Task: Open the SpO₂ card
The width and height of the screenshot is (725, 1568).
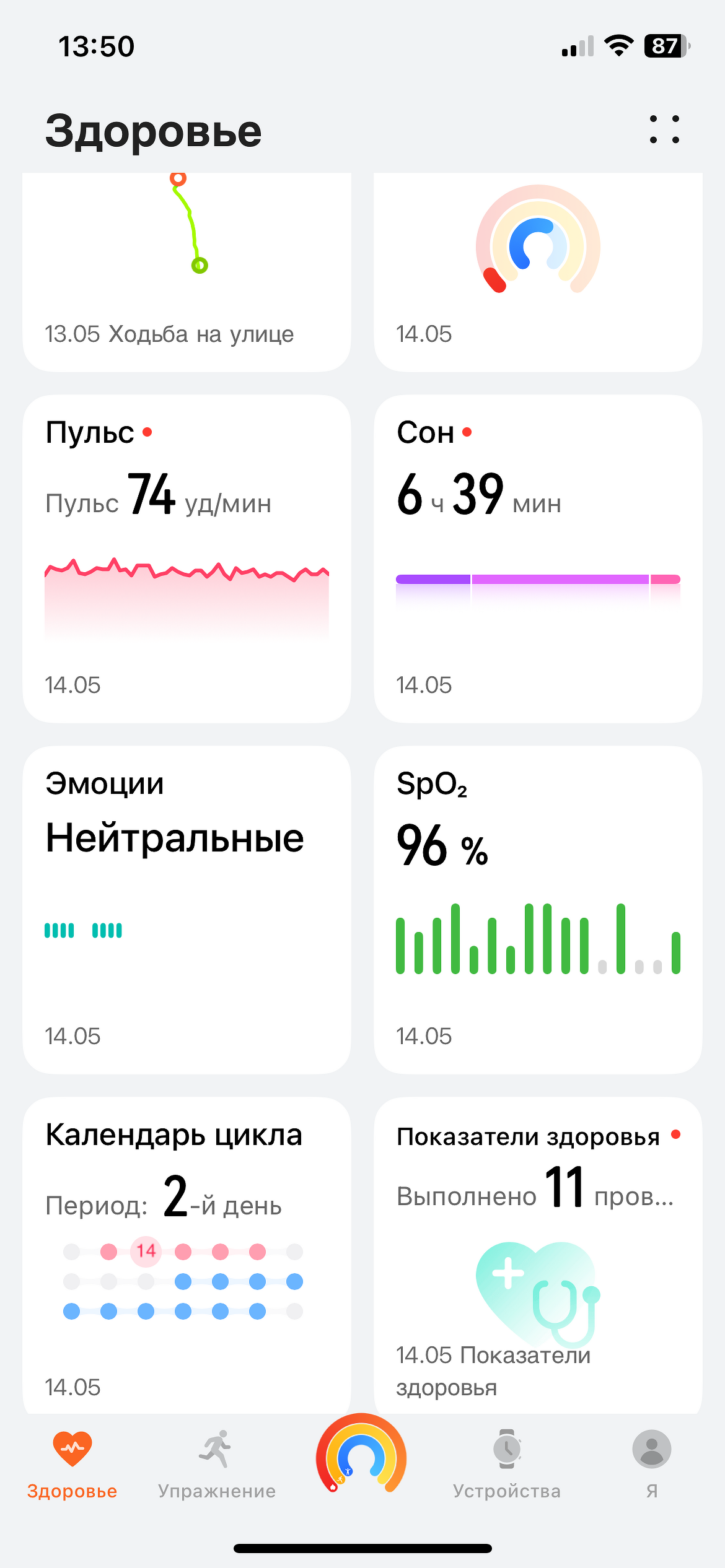Action: 538,910
